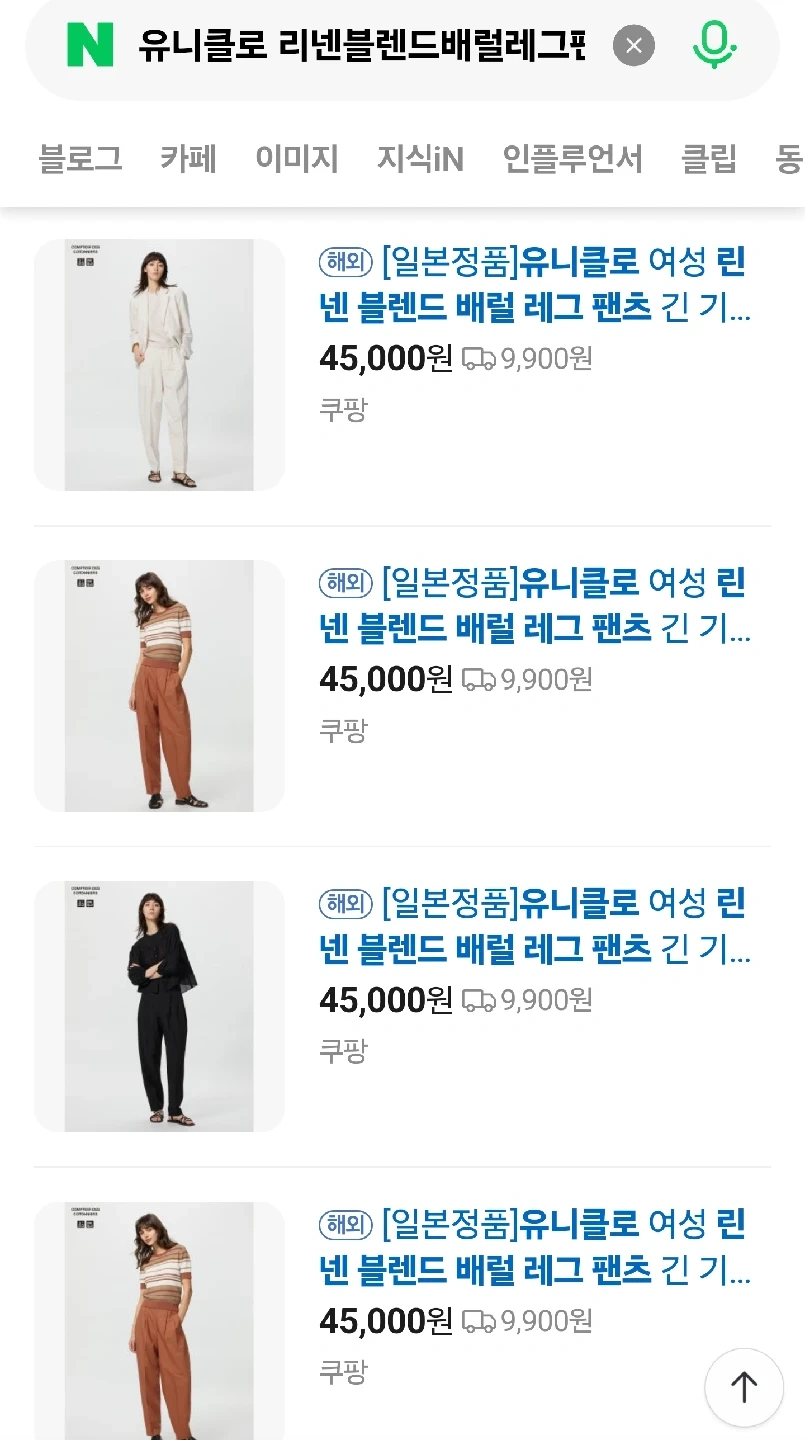Start voice search with the microphone

714,45
